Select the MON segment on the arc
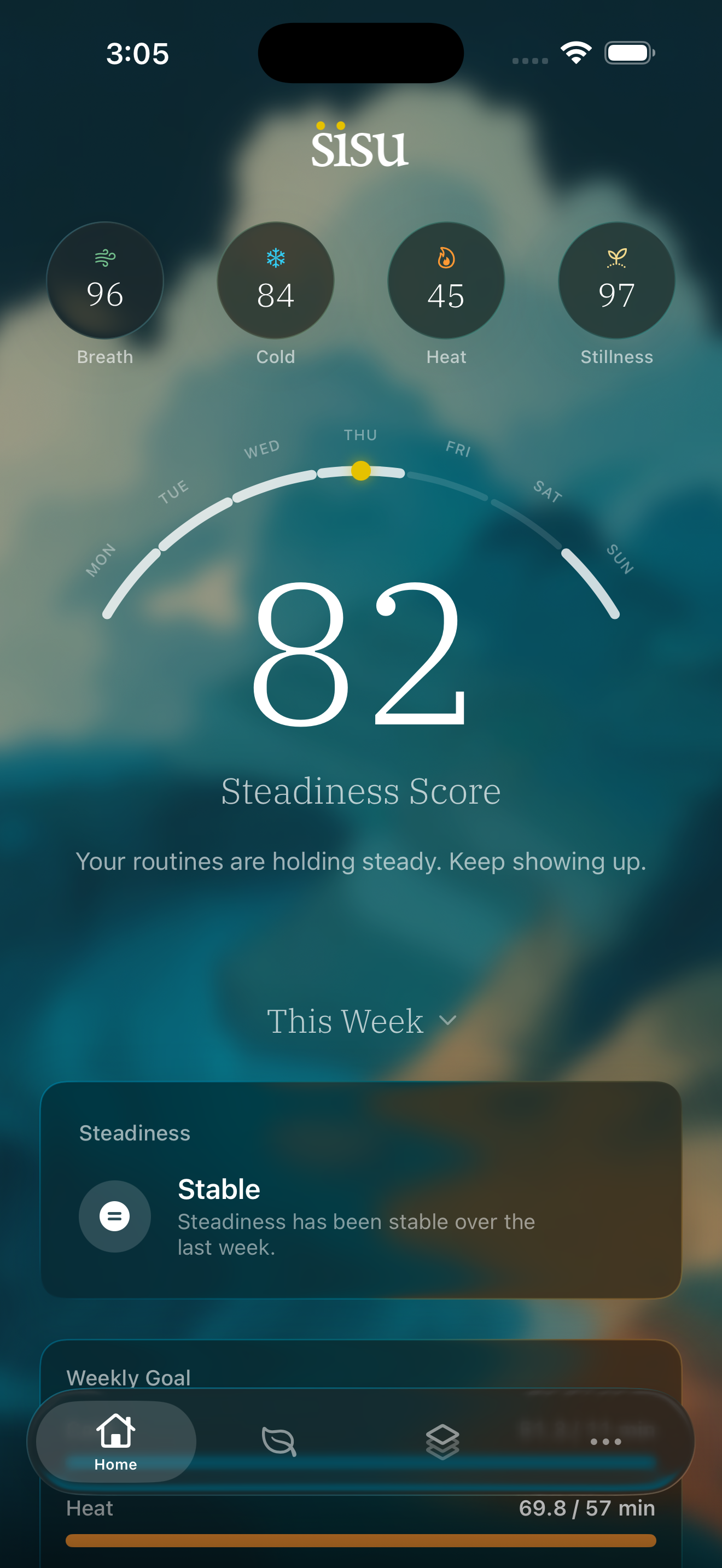The image size is (722, 1568). (x=130, y=583)
